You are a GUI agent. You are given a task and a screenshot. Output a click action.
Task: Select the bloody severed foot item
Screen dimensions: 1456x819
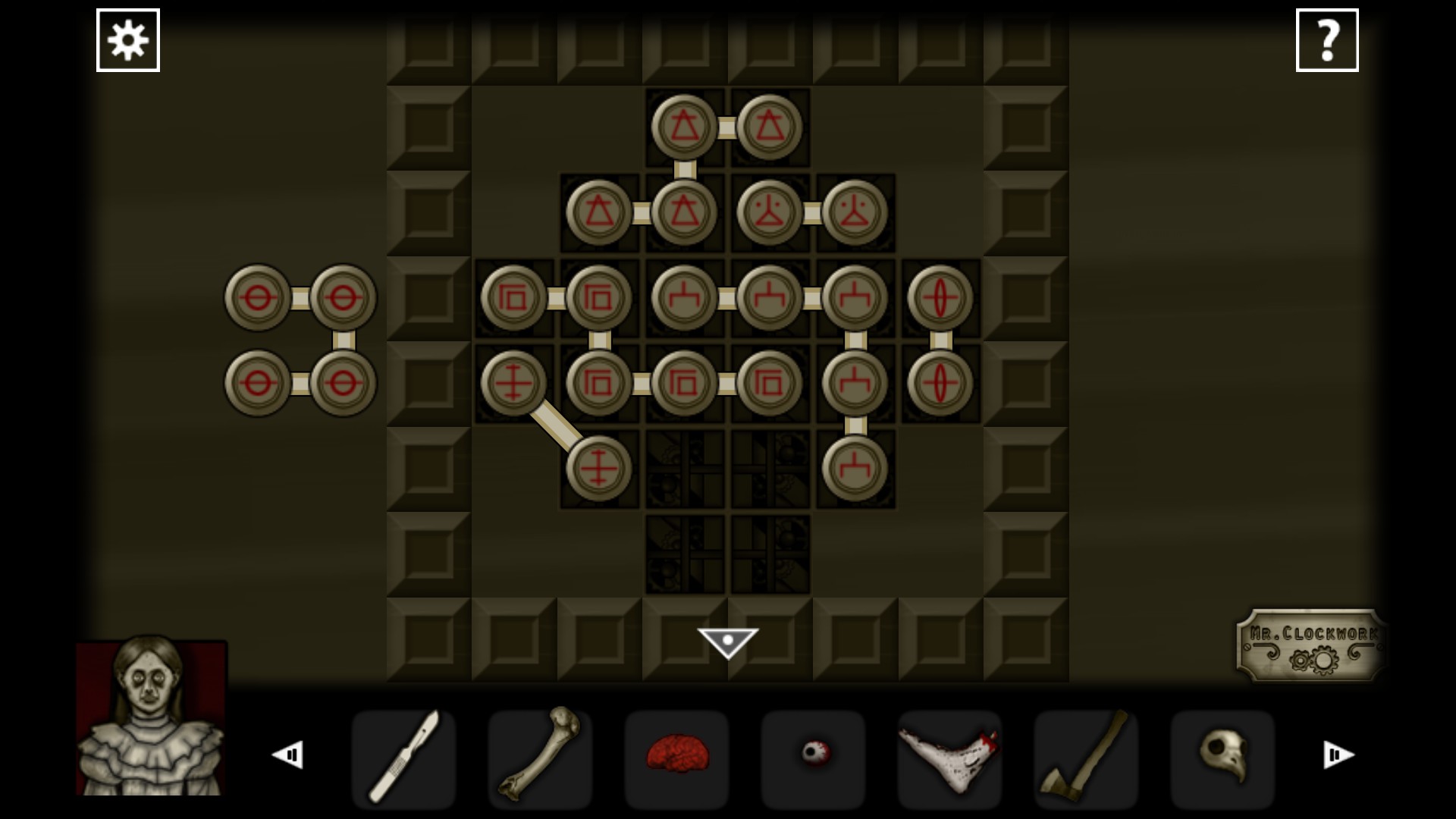[949, 757]
